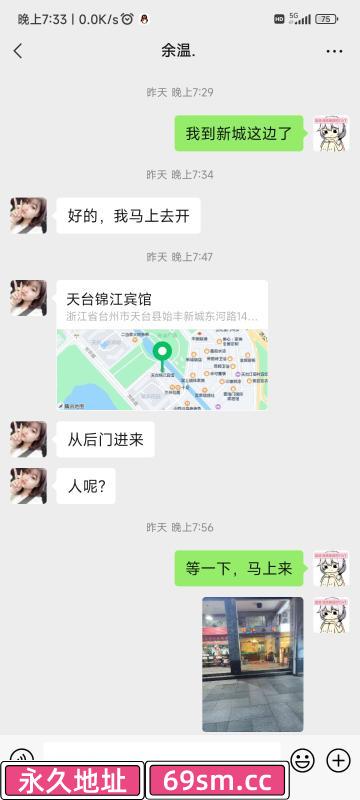
Task: Open the three-dot chat options menu
Action: pos(335,51)
